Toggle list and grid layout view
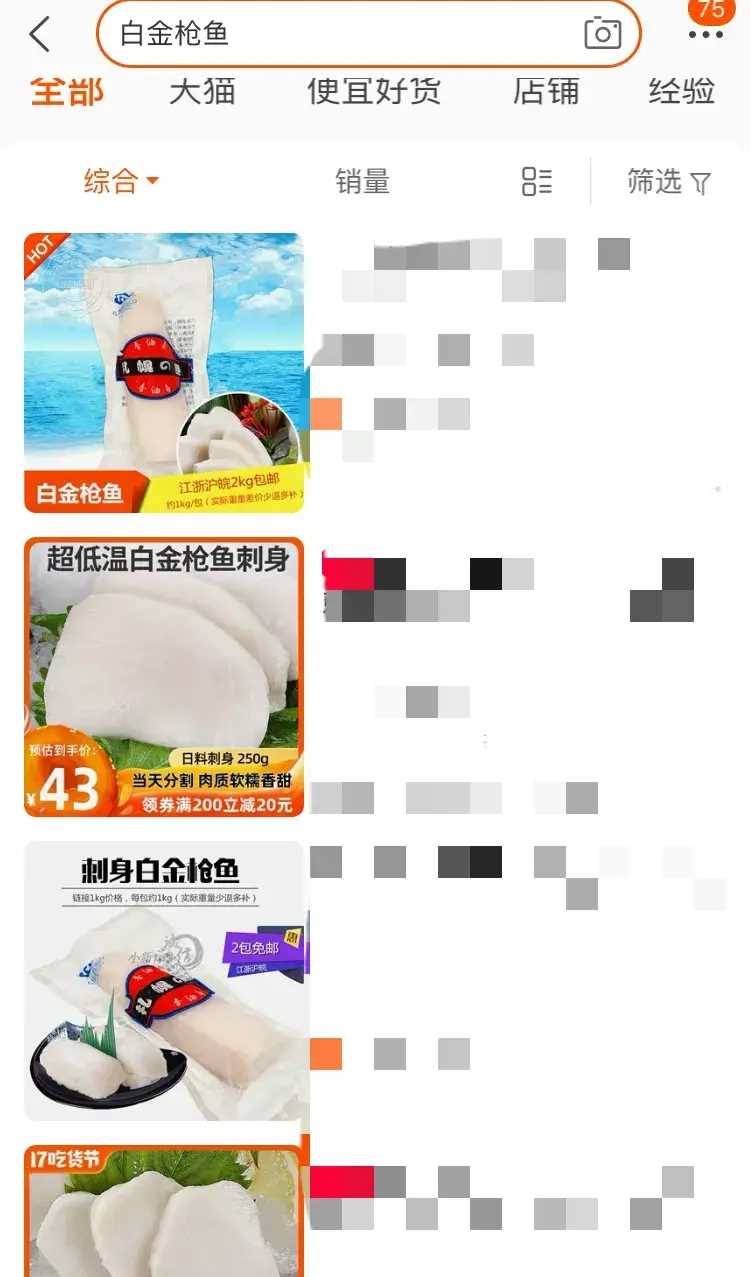The height and width of the screenshot is (1277, 750). (x=537, y=181)
